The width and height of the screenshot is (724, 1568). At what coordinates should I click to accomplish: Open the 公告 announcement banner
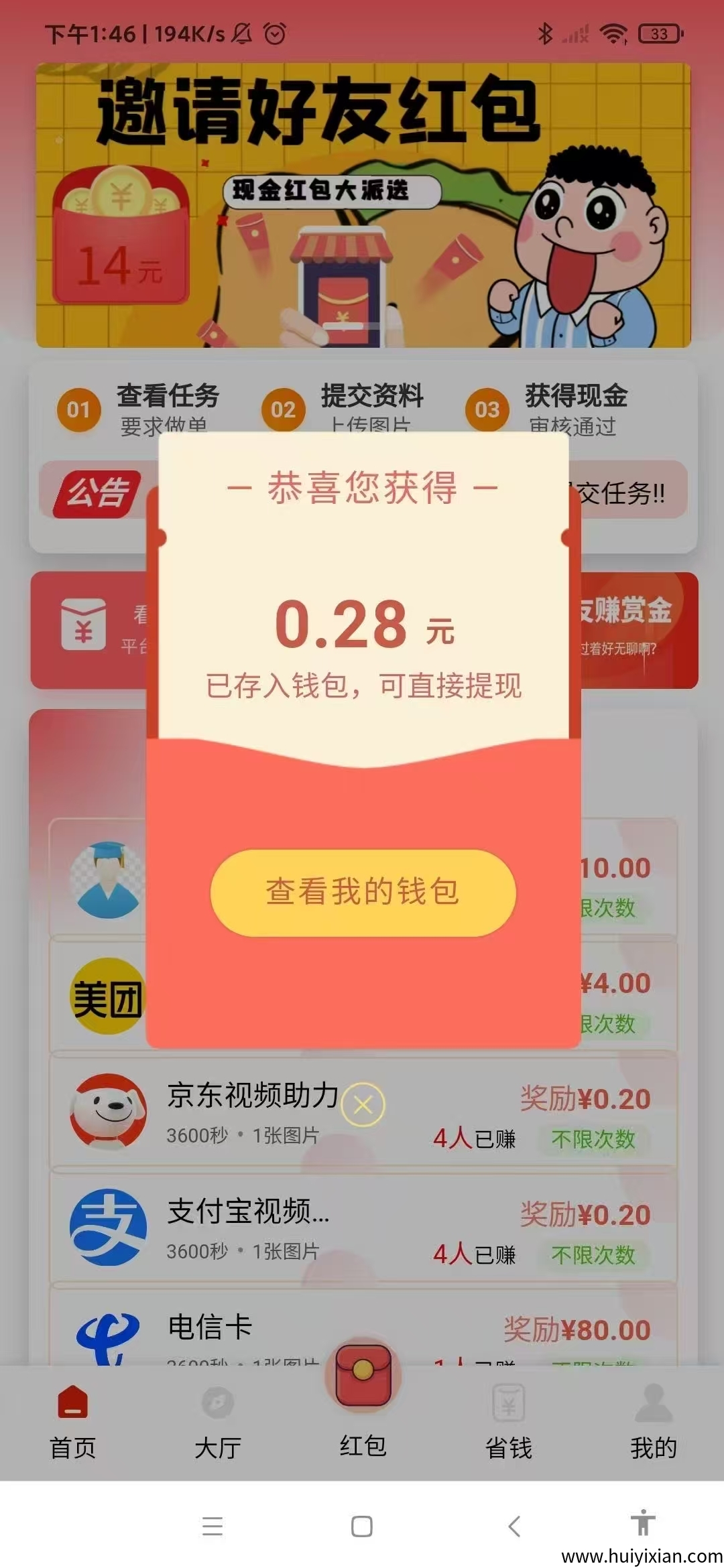pos(101,494)
